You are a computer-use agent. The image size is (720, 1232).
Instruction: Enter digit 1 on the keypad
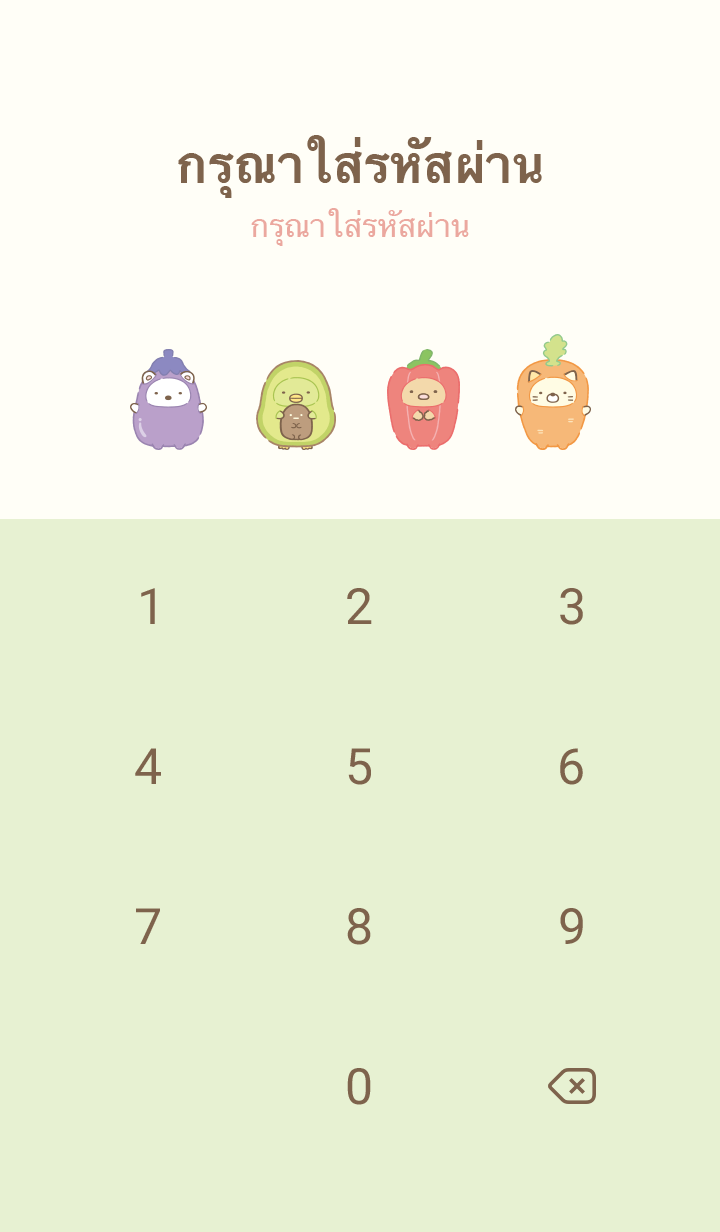pos(149,607)
